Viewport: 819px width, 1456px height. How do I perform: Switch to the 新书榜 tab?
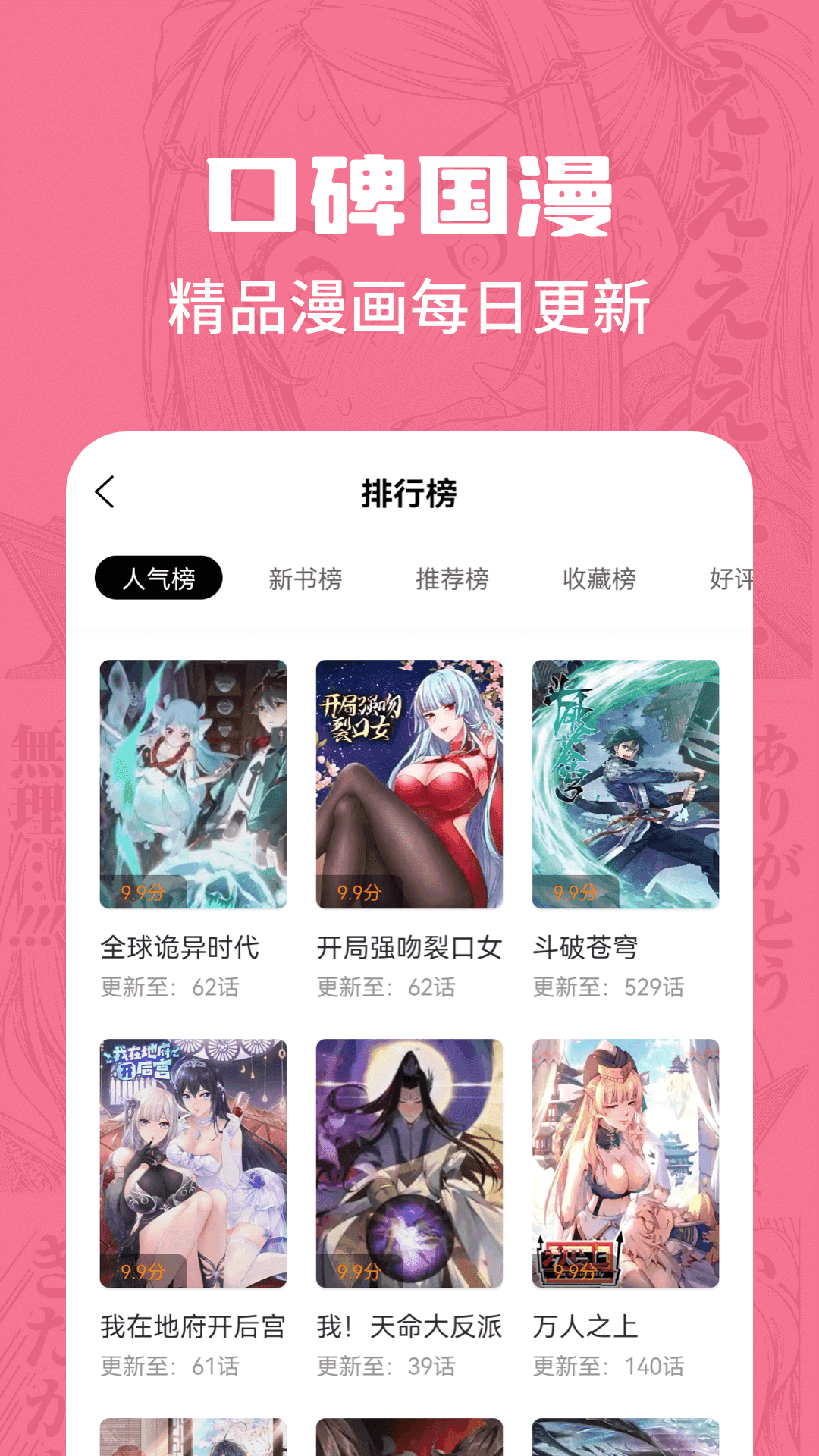point(306,578)
